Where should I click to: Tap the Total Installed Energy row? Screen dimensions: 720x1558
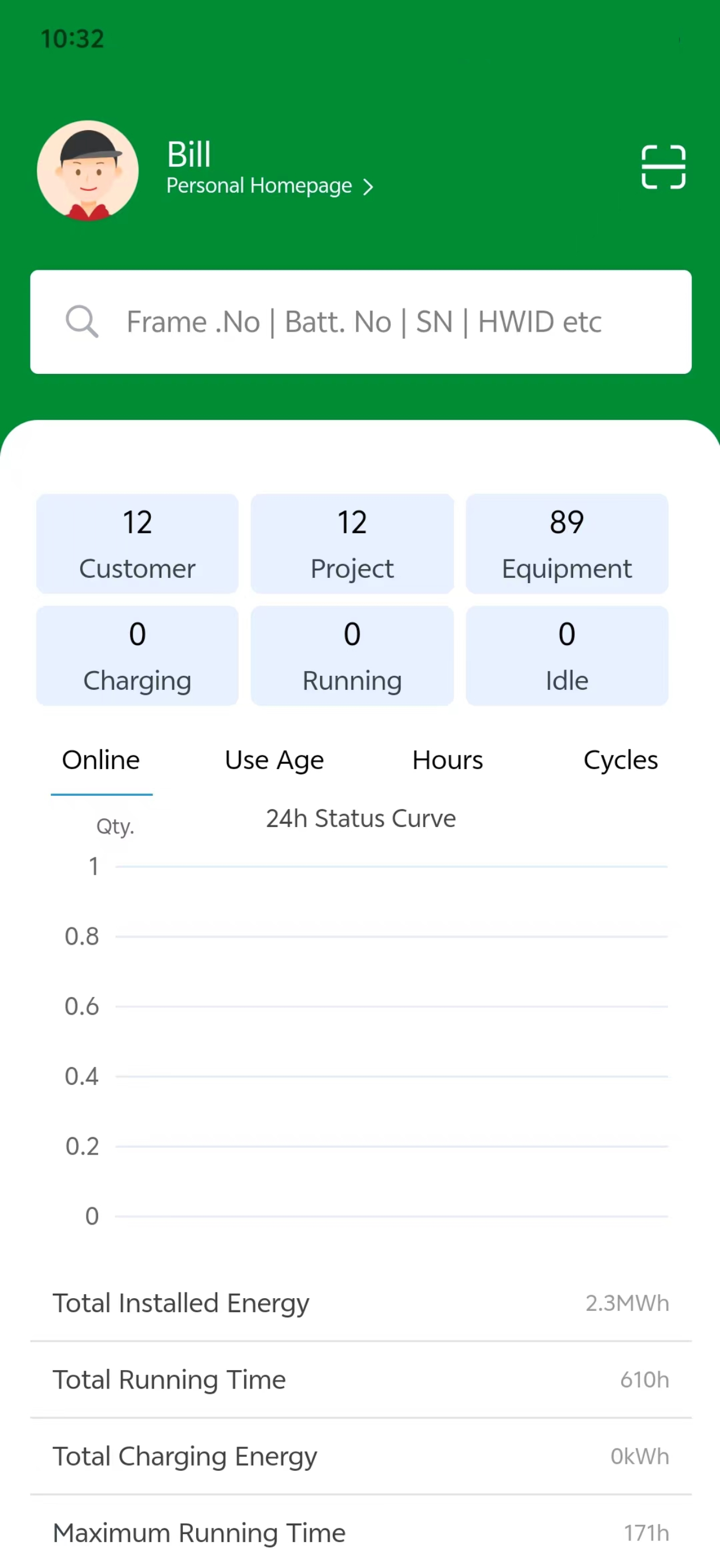pos(361,1303)
